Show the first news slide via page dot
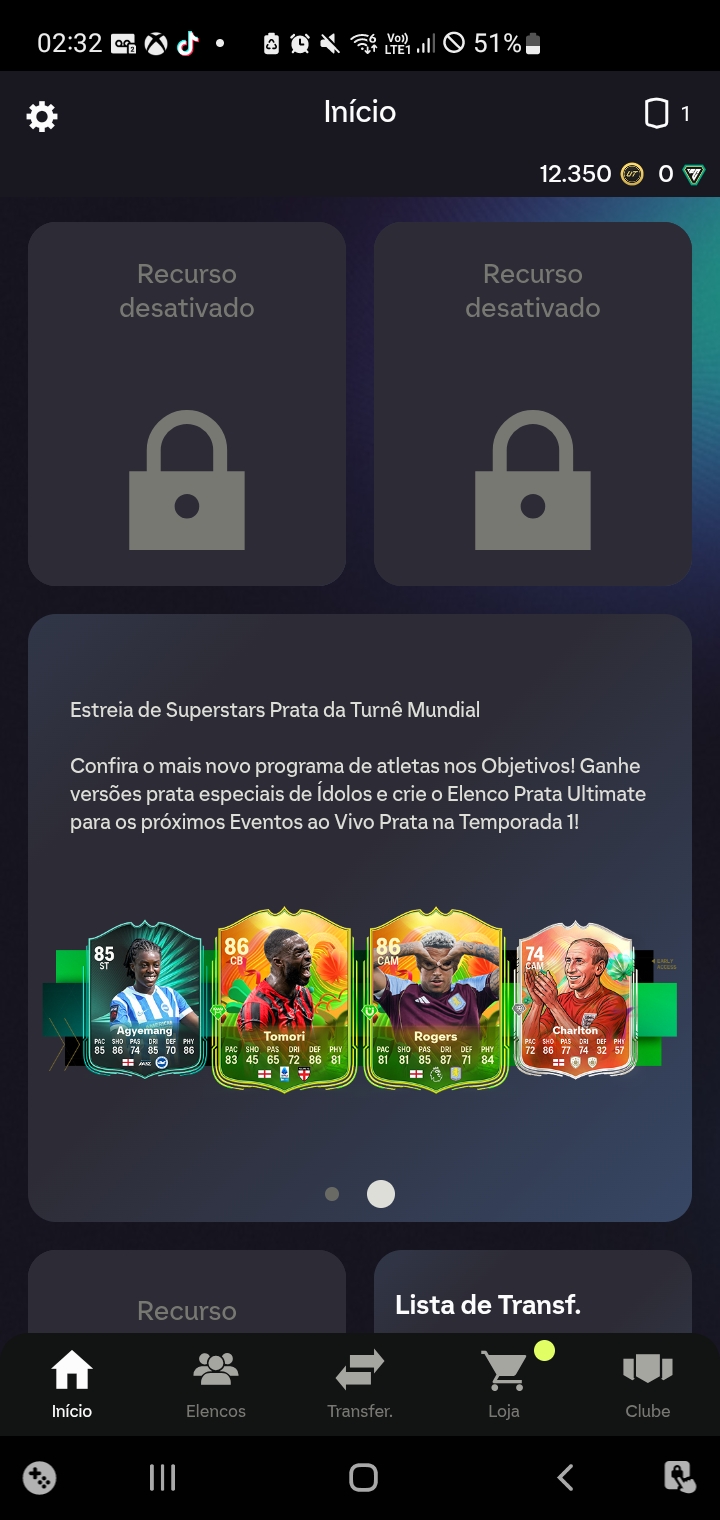Image resolution: width=720 pixels, height=1520 pixels. [332, 1194]
